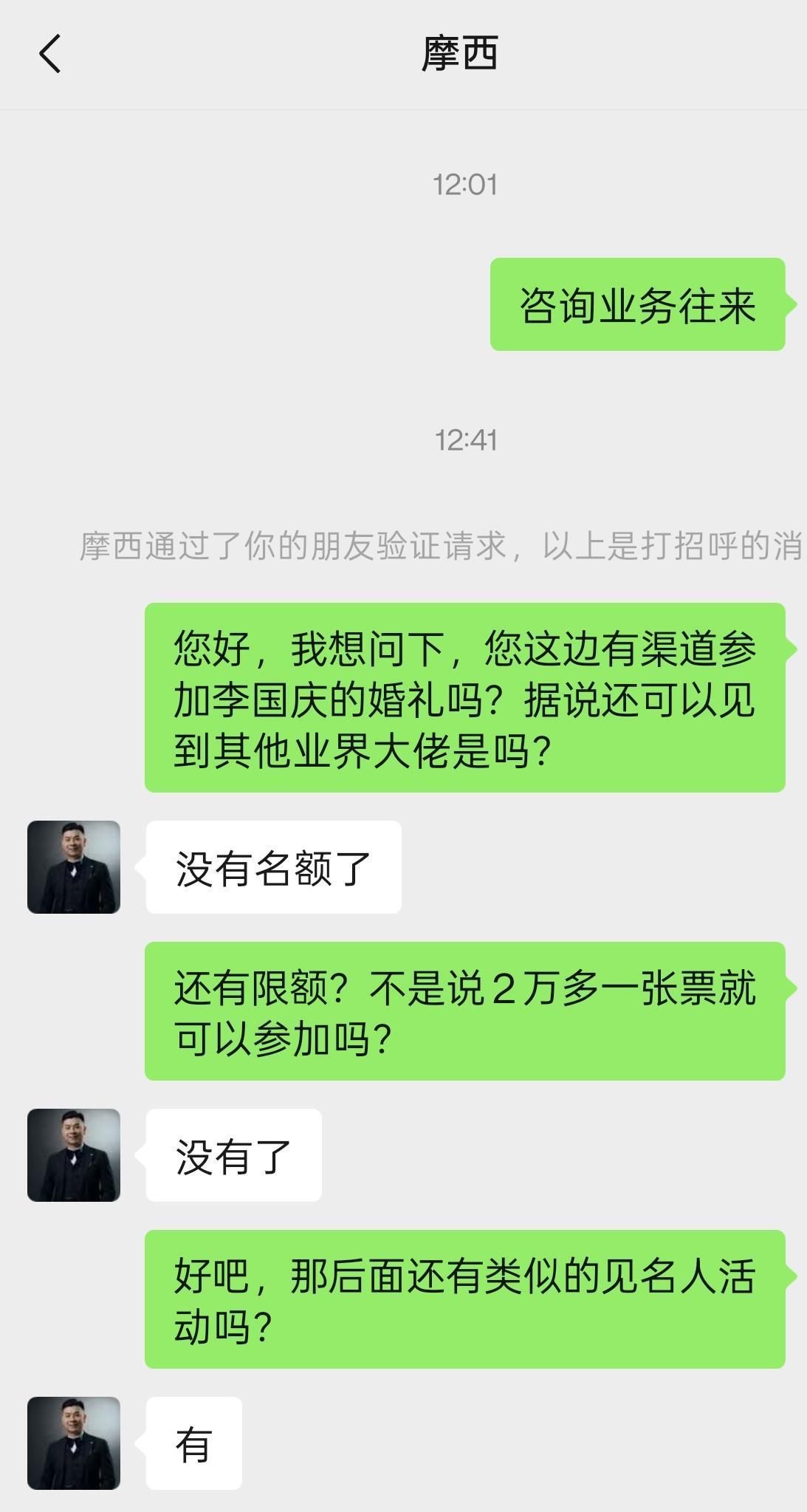The image size is (807, 1512).
Task: Go back using the top-left arrow
Action: tap(49, 54)
